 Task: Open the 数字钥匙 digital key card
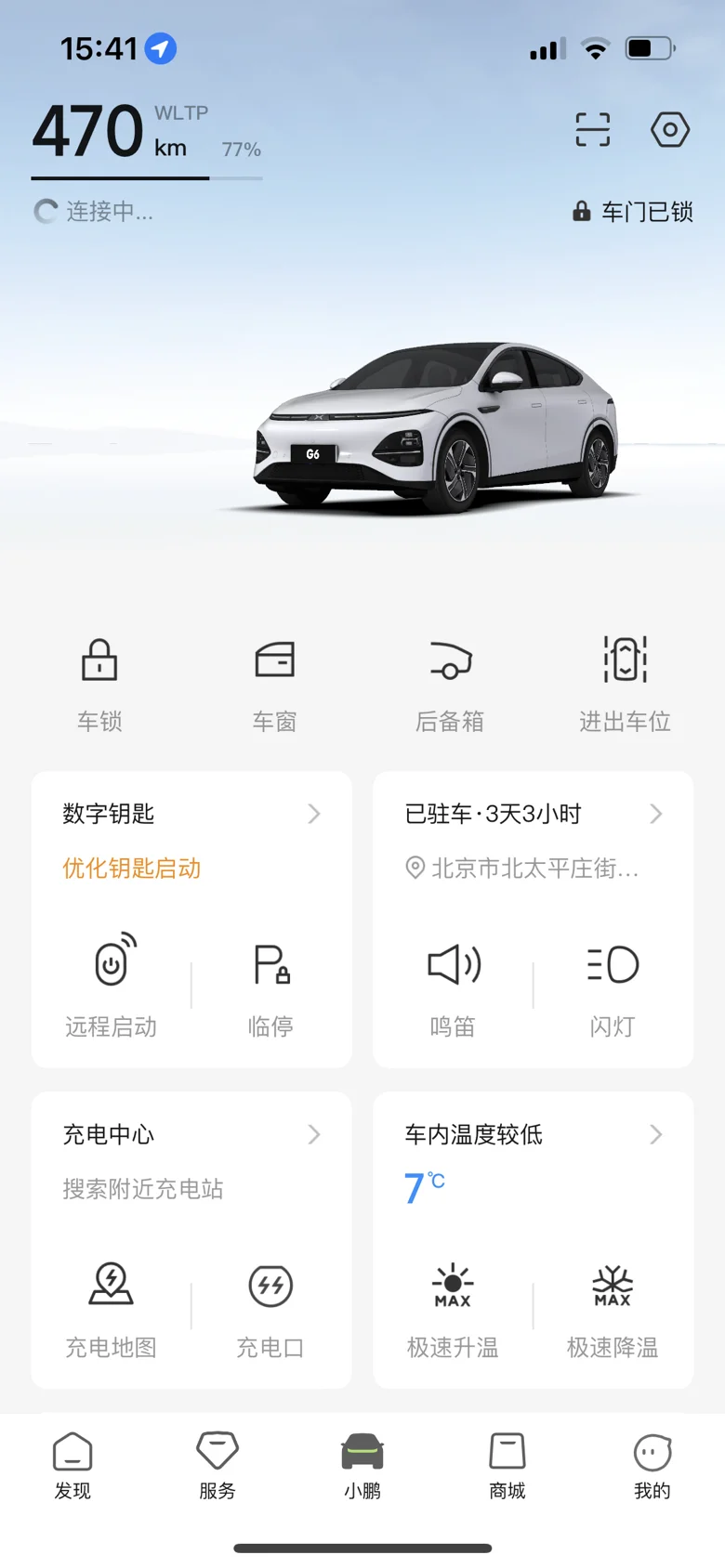point(191,815)
